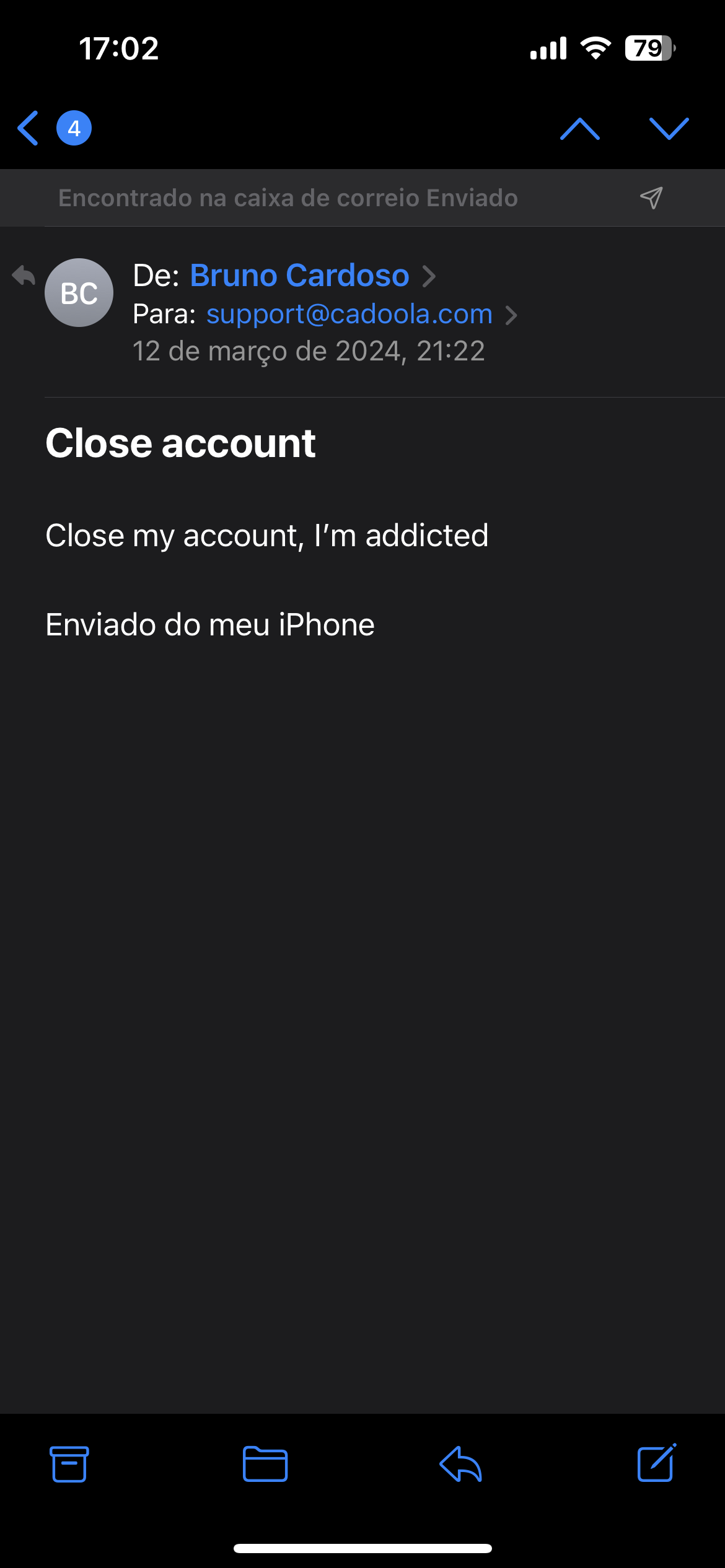Screen dimensions: 725x1568
Task: Open recipient support@cadoola.com details
Action: [349, 315]
